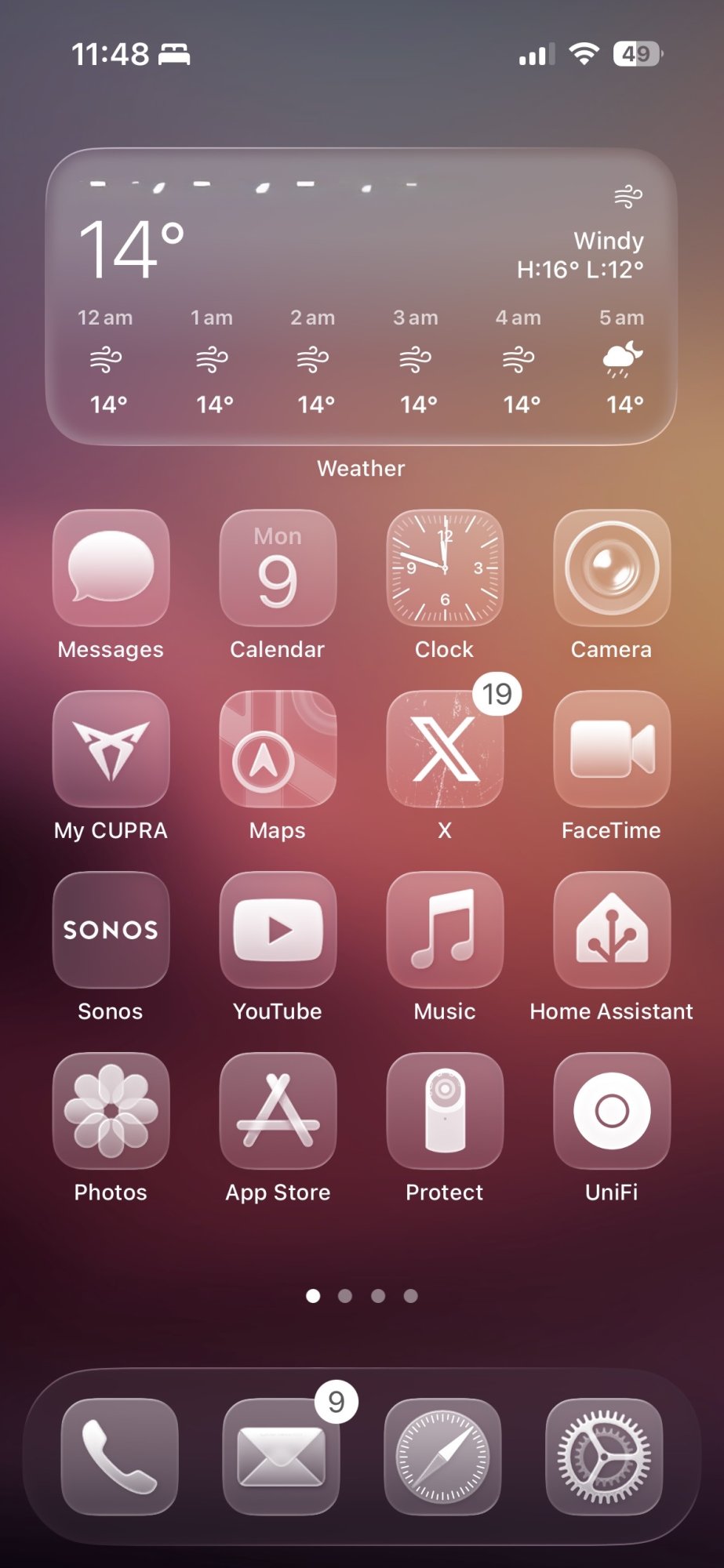Open X with 19 notifications
The height and width of the screenshot is (1568, 724).
(x=445, y=749)
